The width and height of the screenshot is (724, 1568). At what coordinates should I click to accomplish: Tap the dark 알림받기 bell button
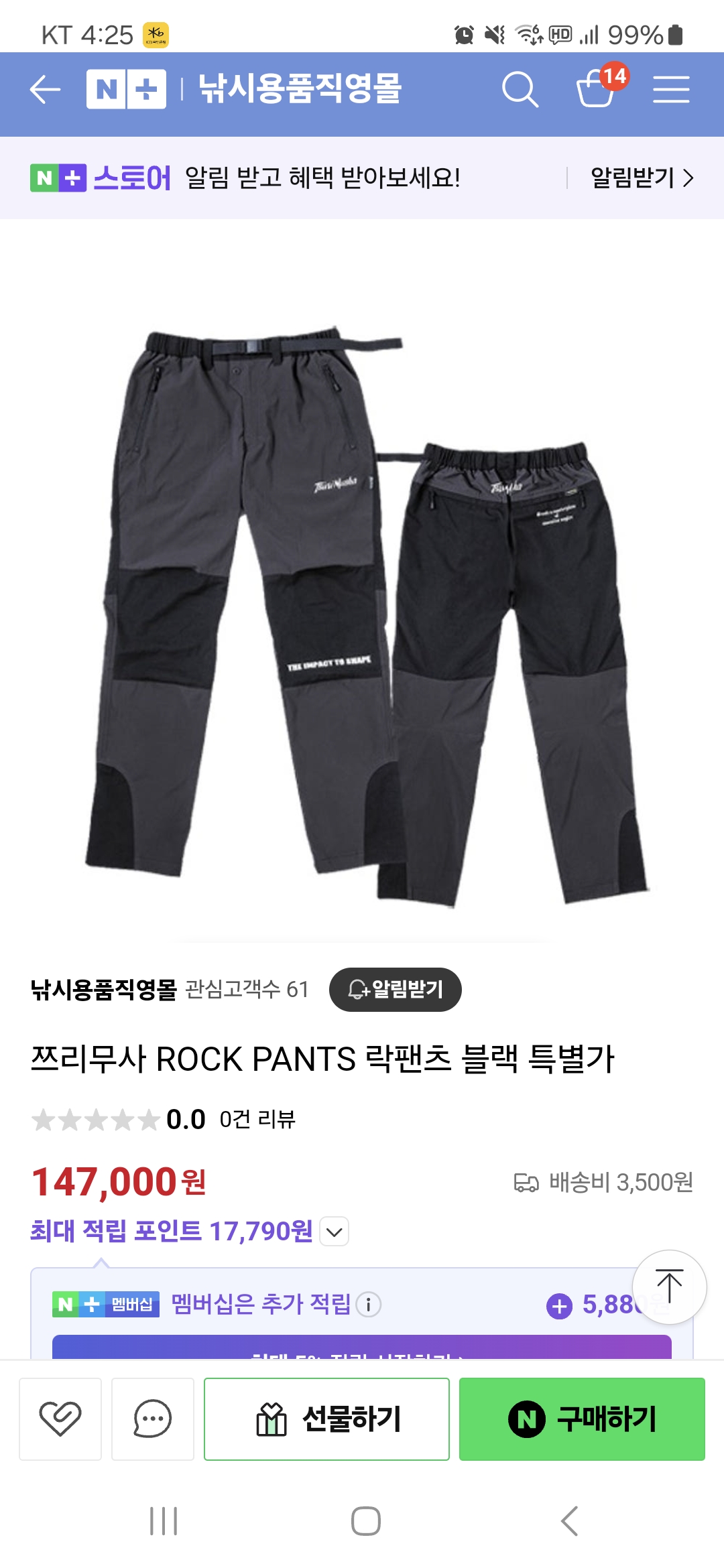tap(395, 990)
